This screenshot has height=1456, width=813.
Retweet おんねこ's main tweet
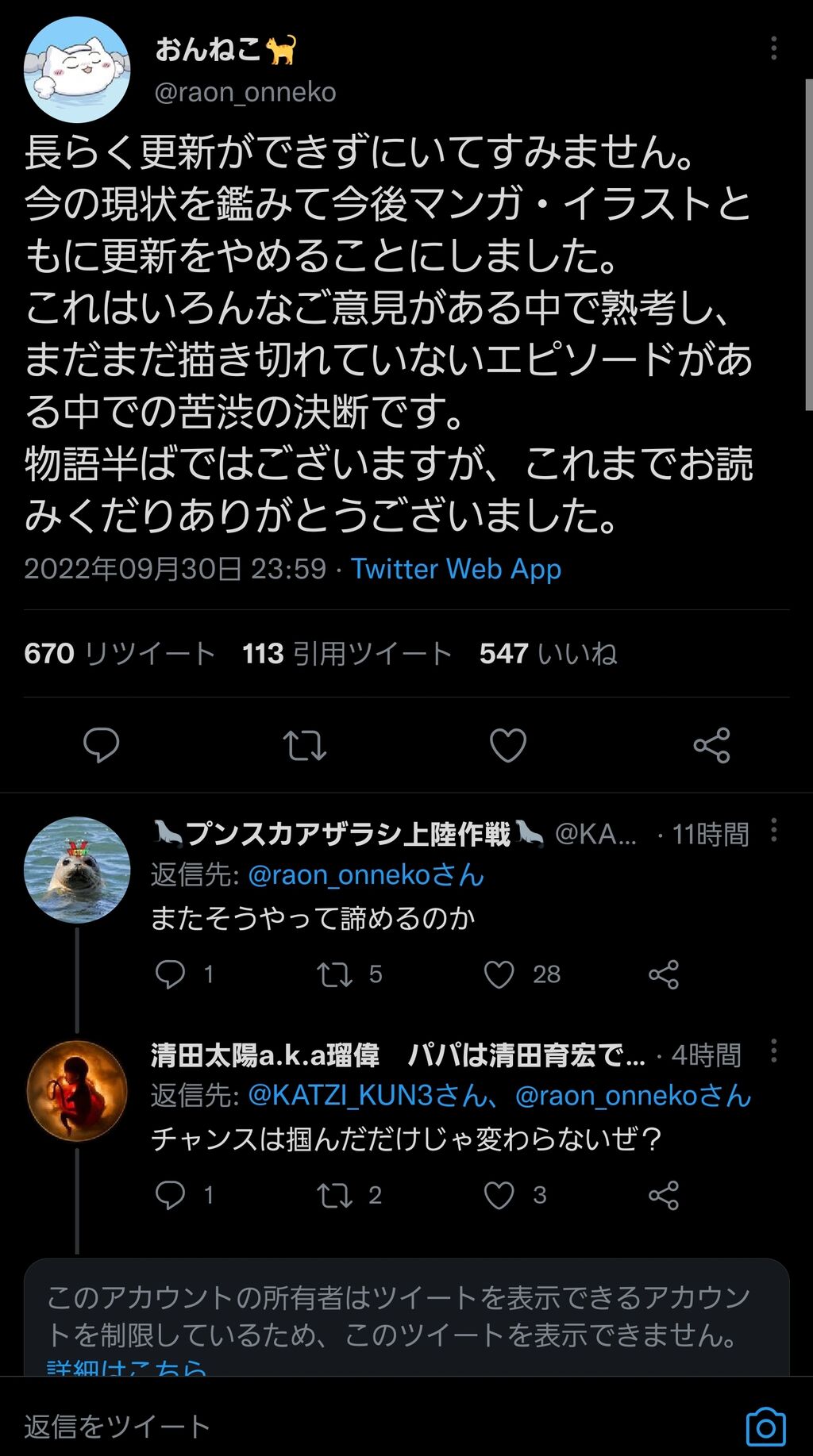pyautogui.click(x=305, y=745)
